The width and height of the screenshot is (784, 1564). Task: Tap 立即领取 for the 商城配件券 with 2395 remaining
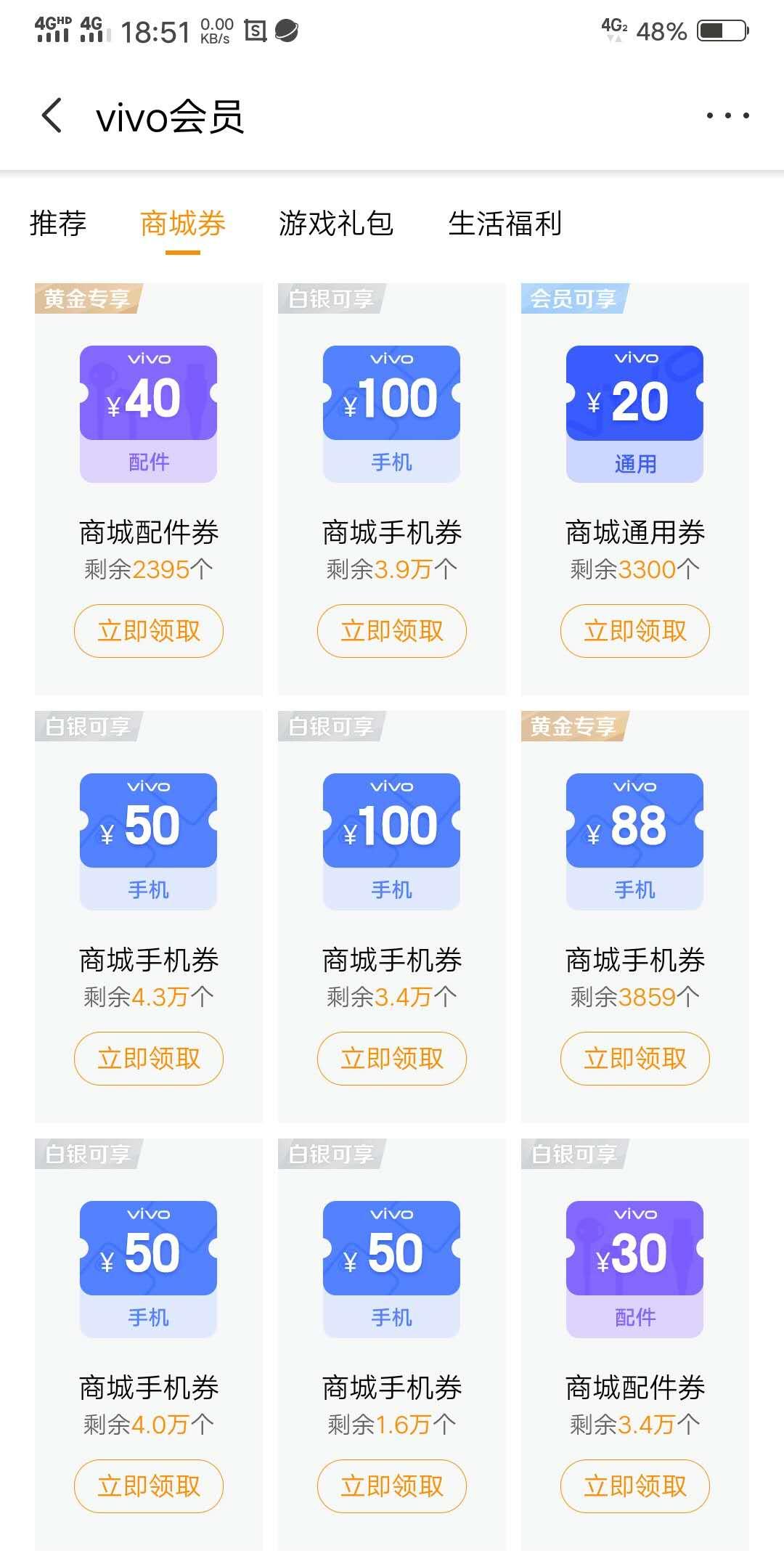tap(148, 631)
